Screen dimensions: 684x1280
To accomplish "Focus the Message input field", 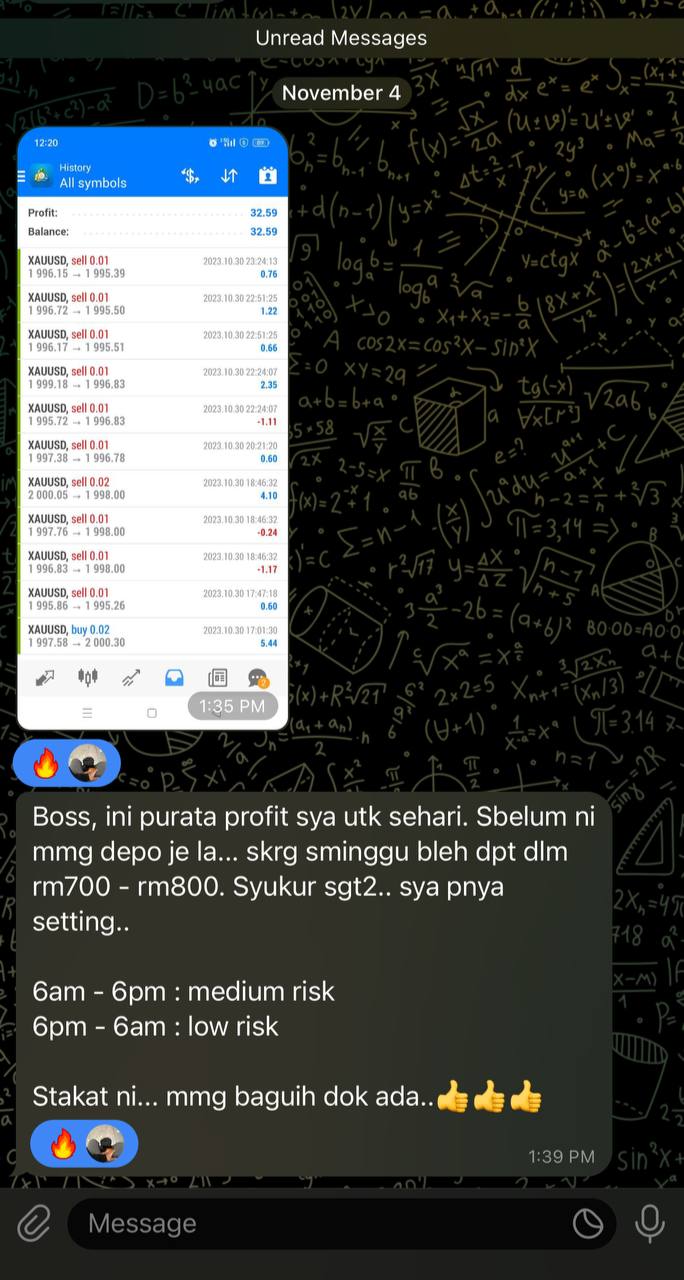I will 320,1223.
